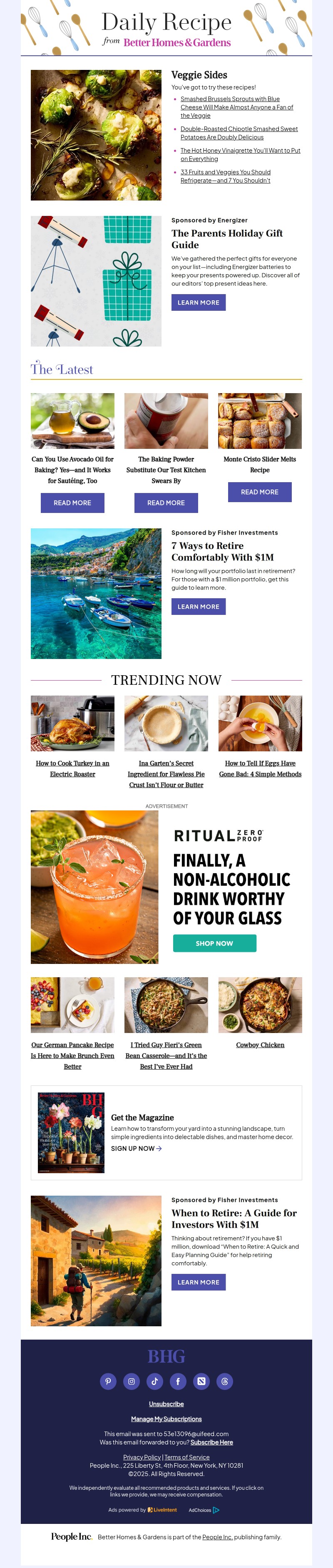Tap Learn More for Parents Holiday Gift Guide
Screen dimensions: 333x1568
198,302
